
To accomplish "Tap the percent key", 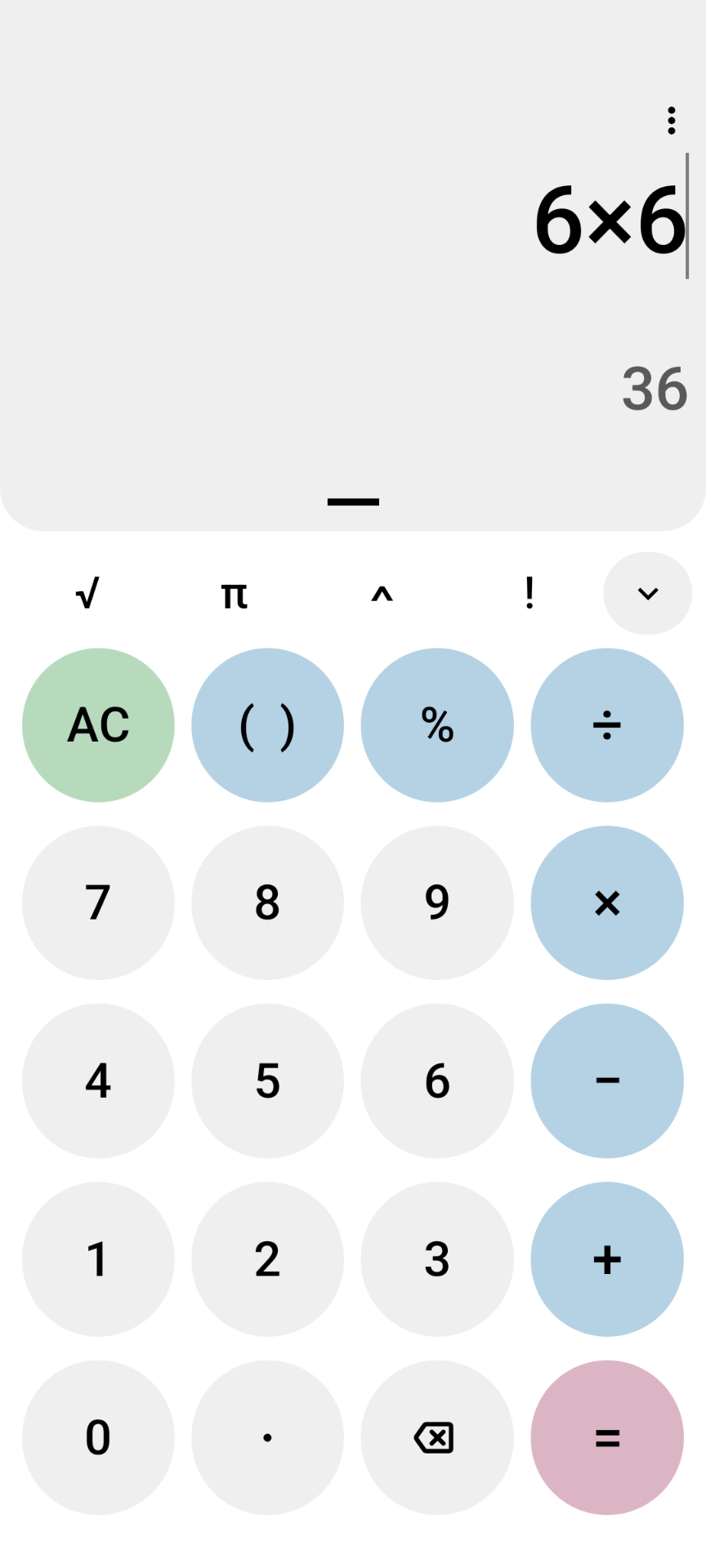I will [437, 725].
